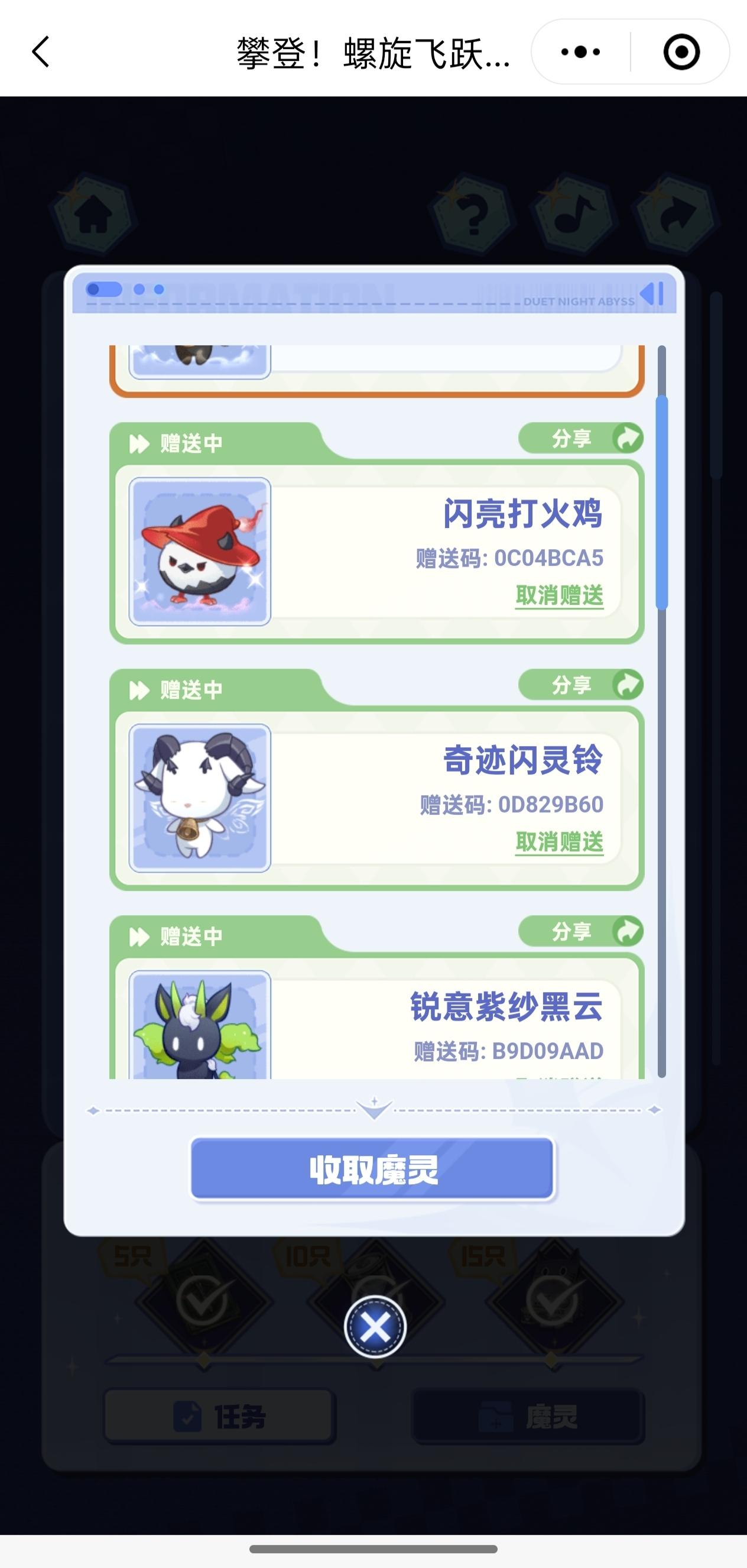The height and width of the screenshot is (1568, 747).
Task: Dismiss the popup with the X button
Action: (375, 1327)
